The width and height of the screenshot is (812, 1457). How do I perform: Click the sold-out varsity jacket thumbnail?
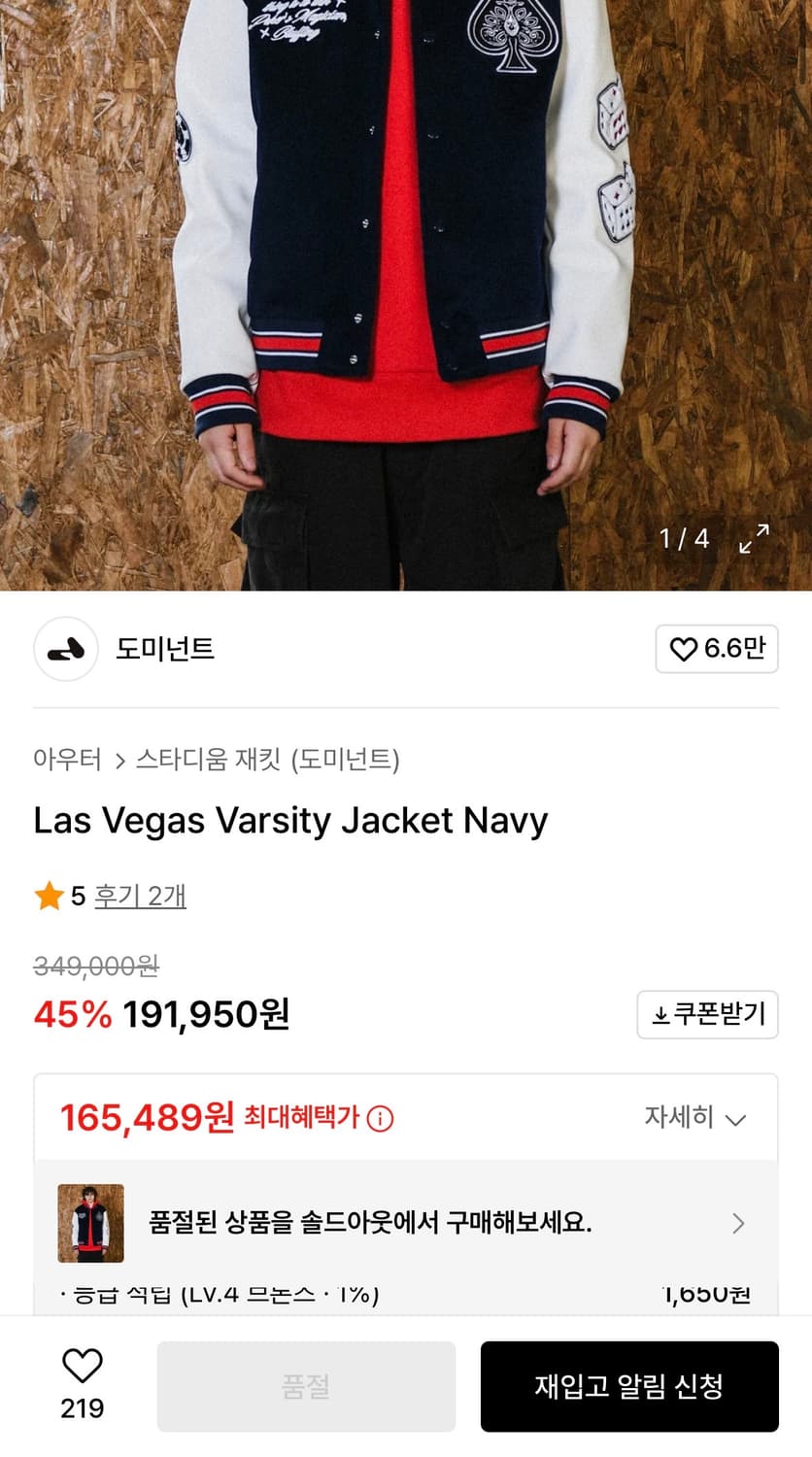tap(90, 1223)
